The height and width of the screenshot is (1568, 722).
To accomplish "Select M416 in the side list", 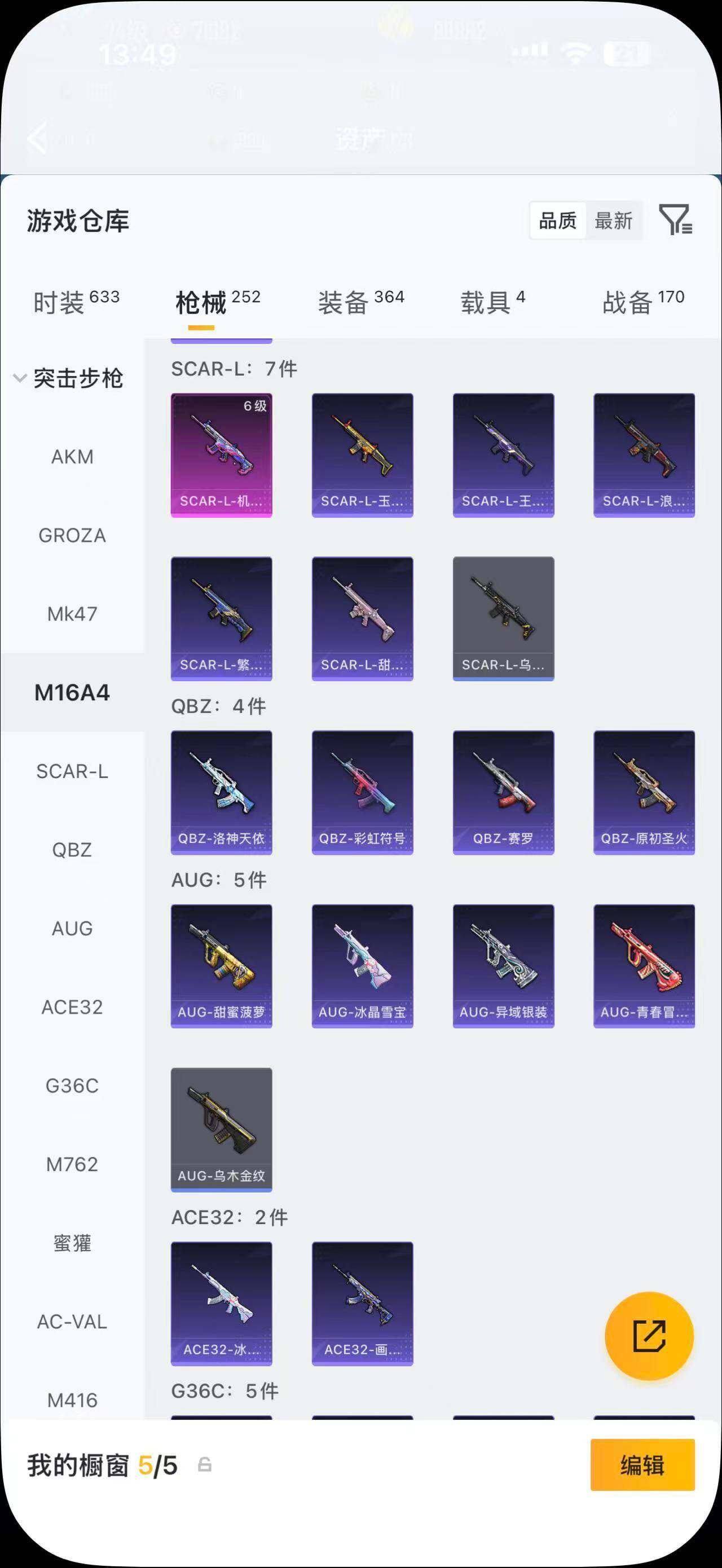I will tap(72, 1400).
